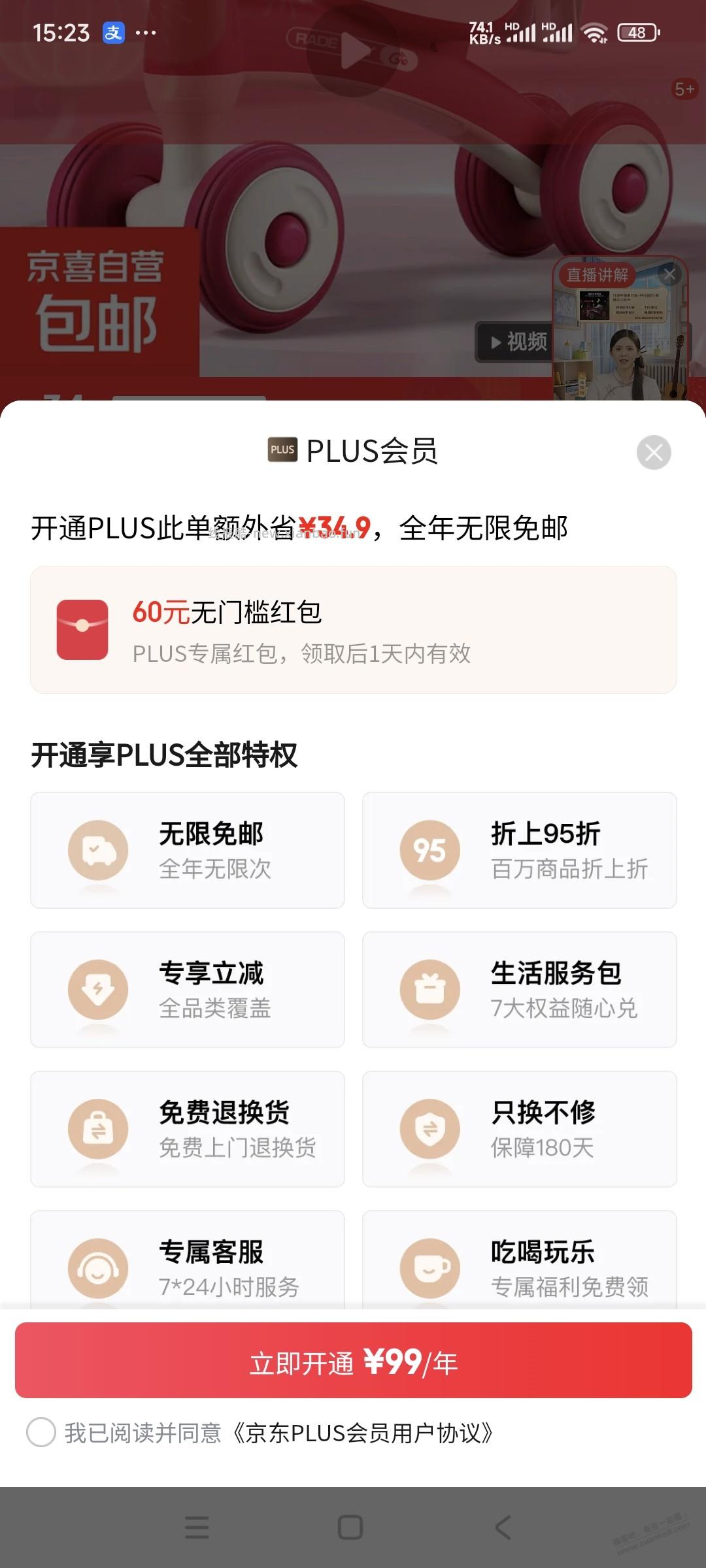Close the PLUS会员 popup
The width and height of the screenshot is (706, 1568).
[656, 451]
